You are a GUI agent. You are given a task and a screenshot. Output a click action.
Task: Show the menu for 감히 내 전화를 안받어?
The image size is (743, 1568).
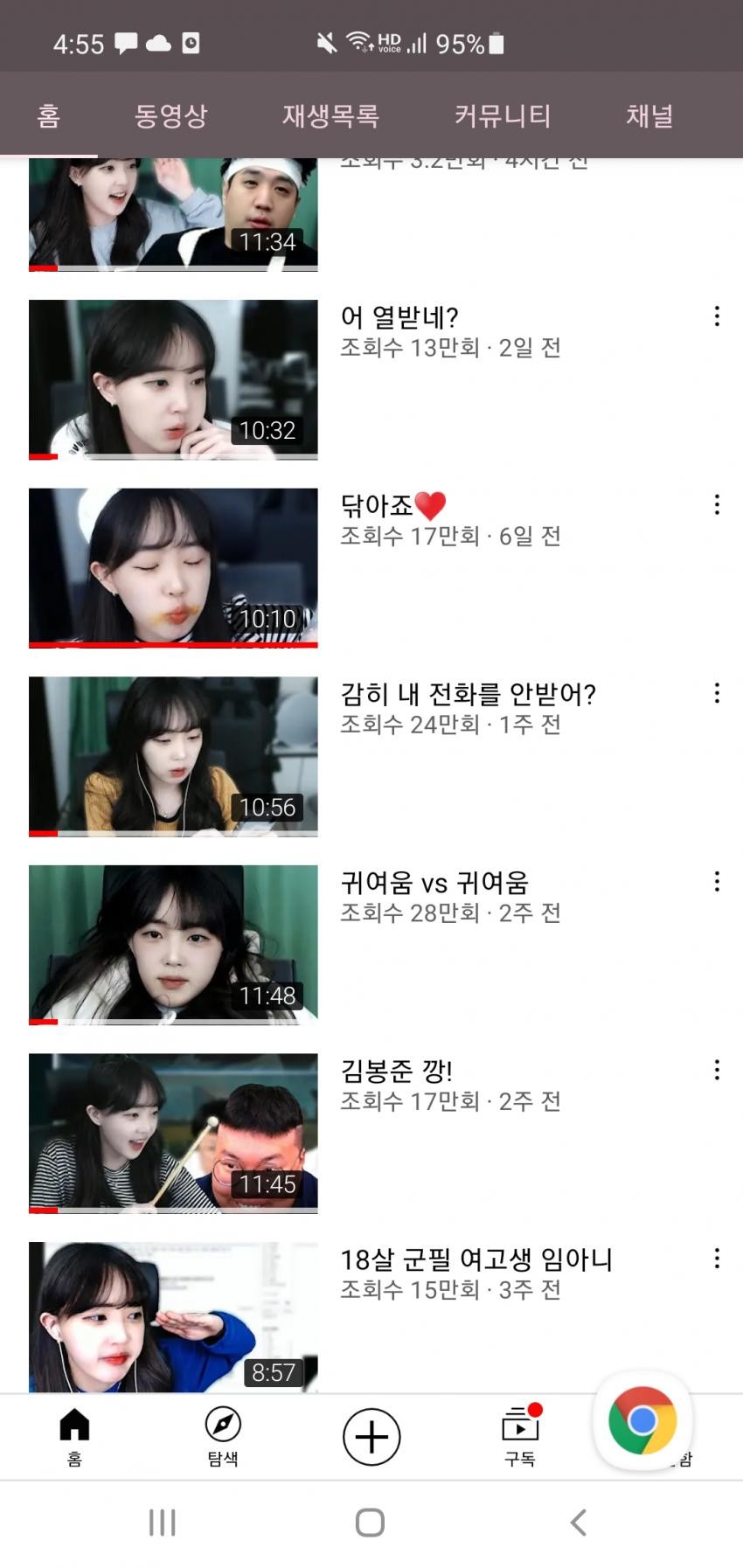717,693
